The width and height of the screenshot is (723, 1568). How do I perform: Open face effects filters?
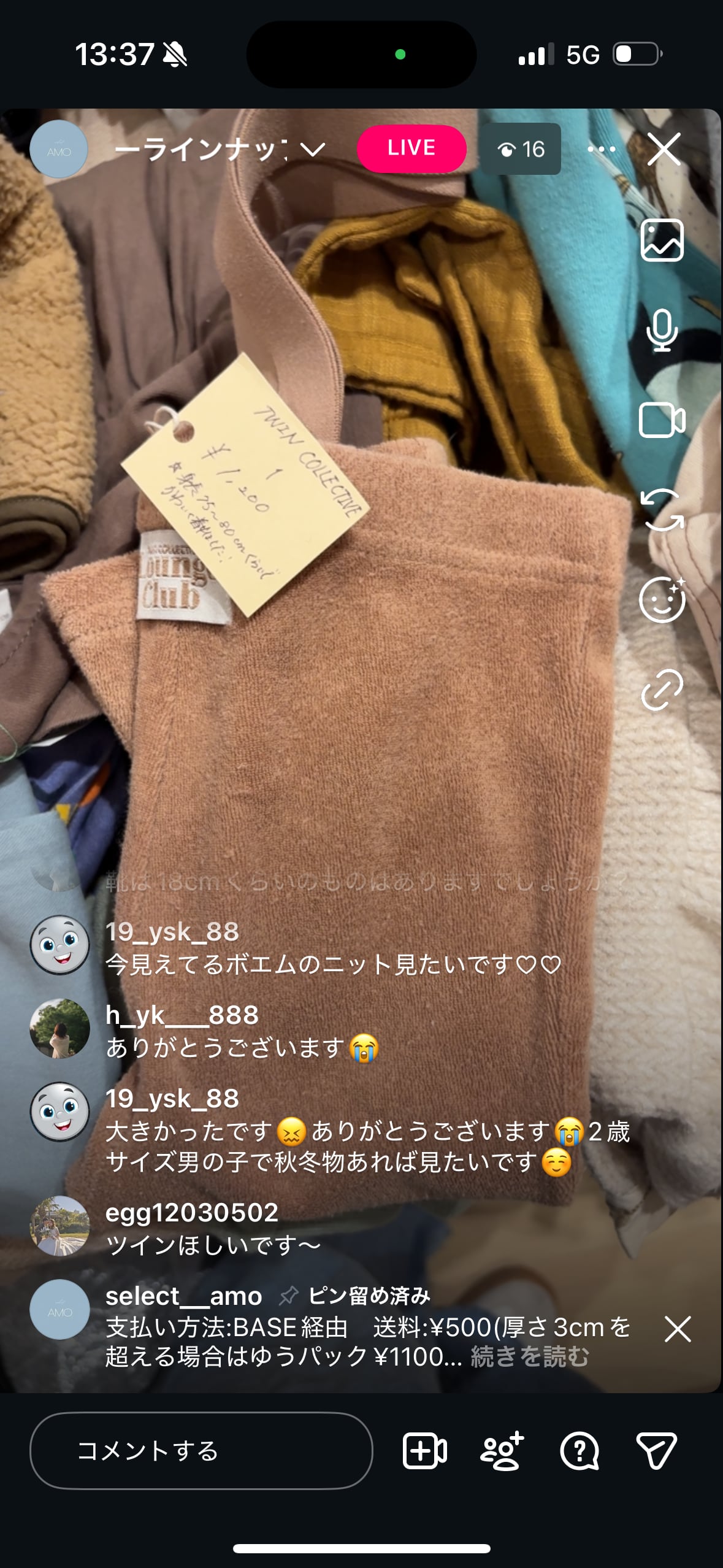click(x=662, y=600)
